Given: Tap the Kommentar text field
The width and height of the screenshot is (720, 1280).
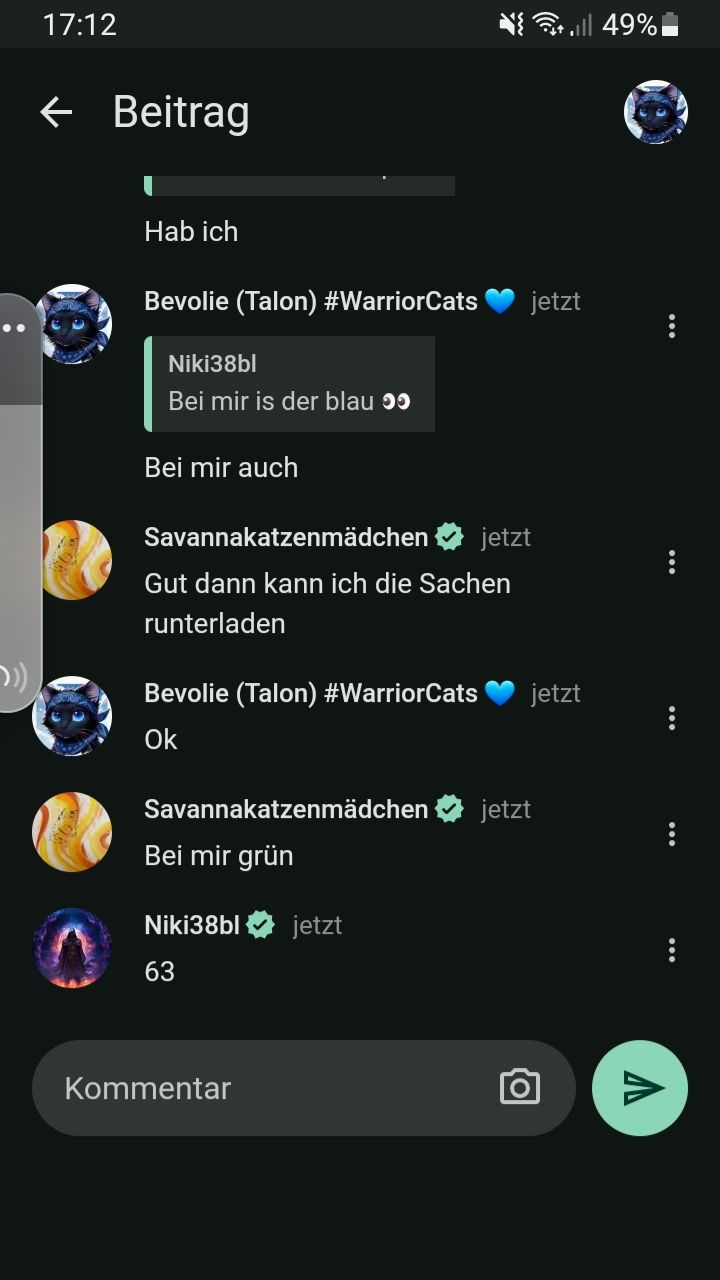Looking at the screenshot, I should coord(270,1088).
